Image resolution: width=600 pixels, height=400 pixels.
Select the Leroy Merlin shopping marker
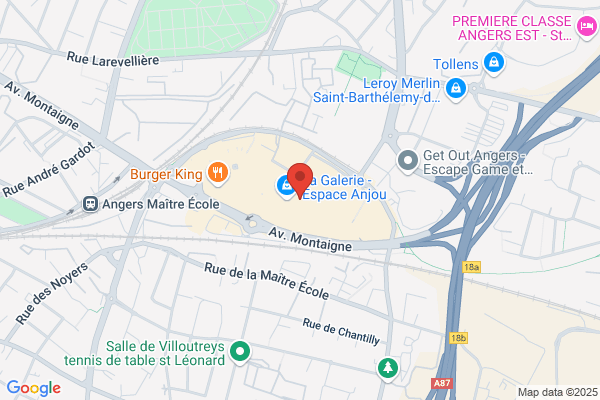click(456, 90)
